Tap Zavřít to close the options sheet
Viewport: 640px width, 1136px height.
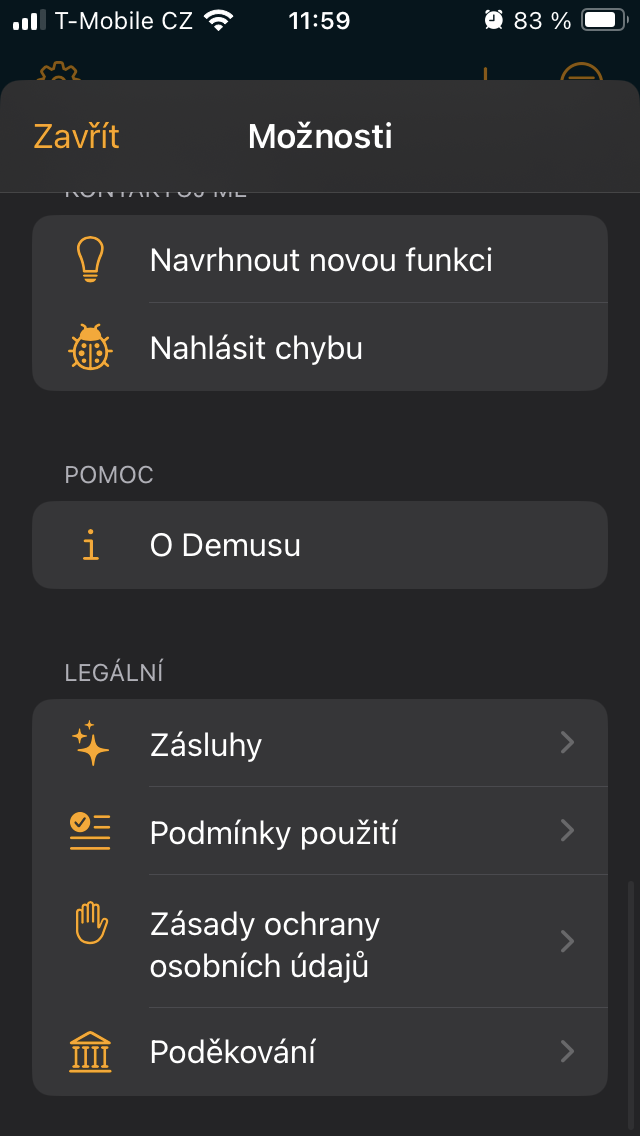point(76,136)
